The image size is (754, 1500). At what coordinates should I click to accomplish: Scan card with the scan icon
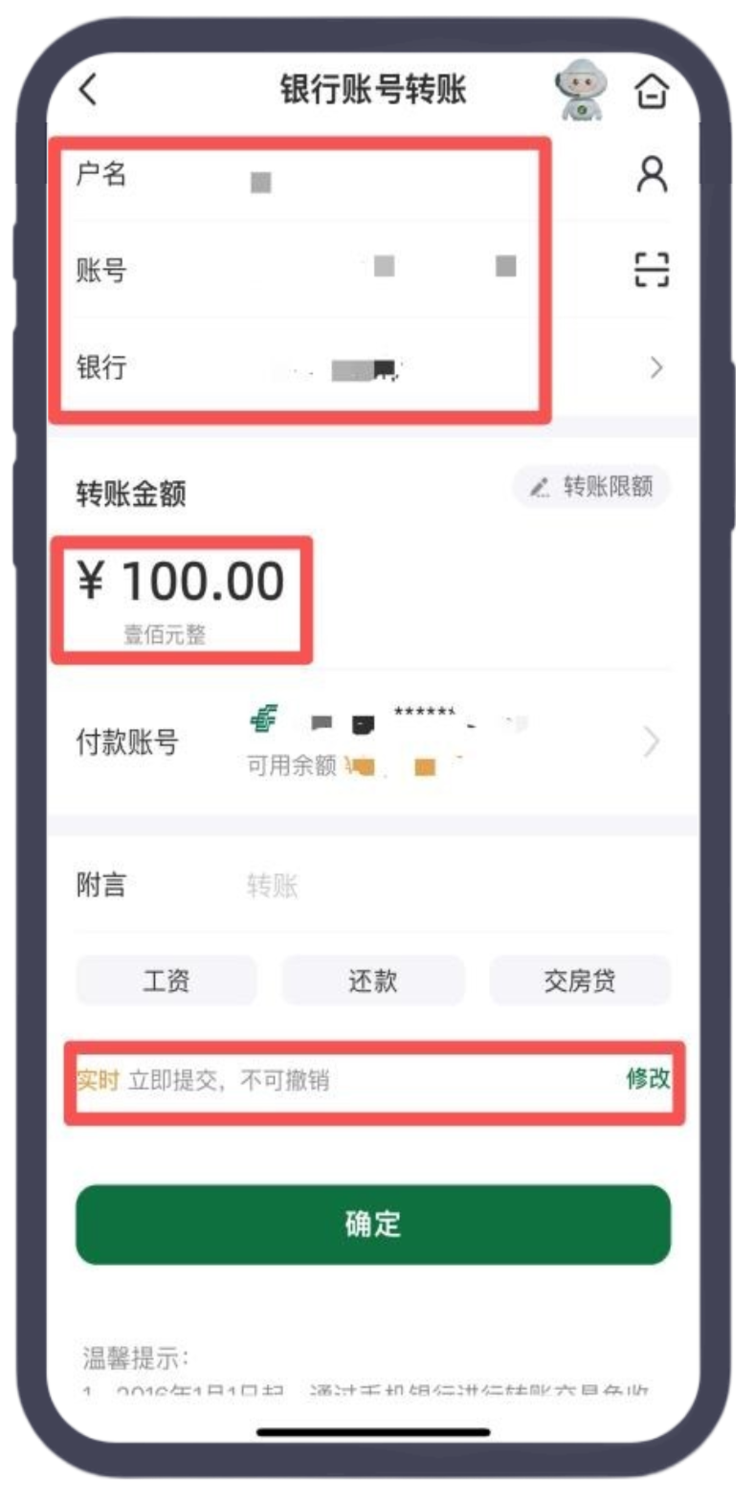click(651, 269)
